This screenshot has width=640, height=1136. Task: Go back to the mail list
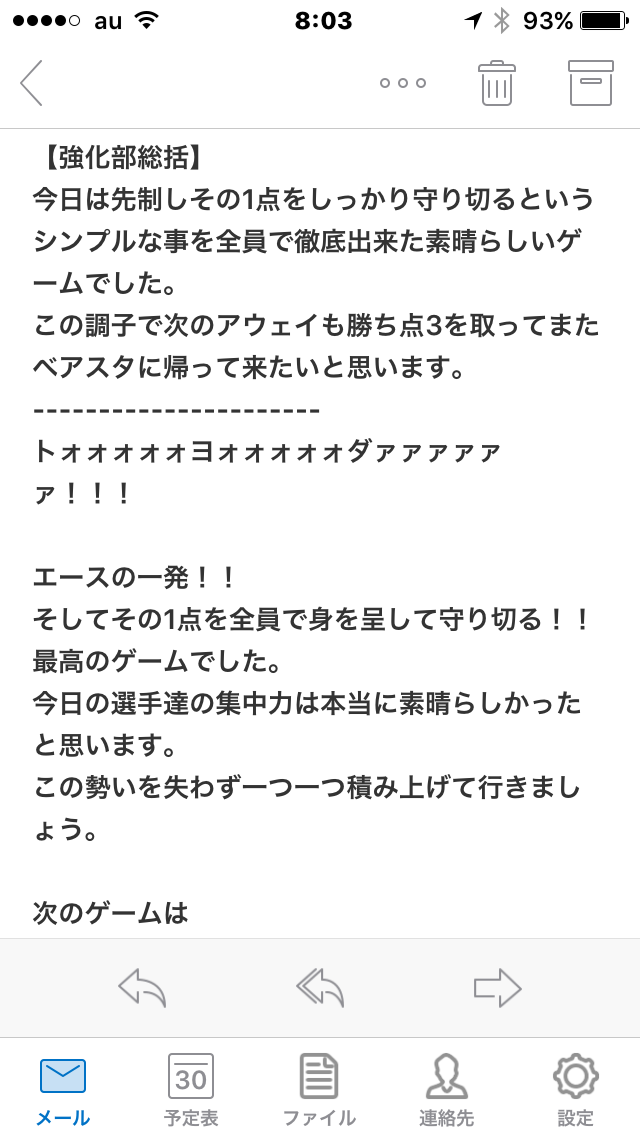coord(31,83)
